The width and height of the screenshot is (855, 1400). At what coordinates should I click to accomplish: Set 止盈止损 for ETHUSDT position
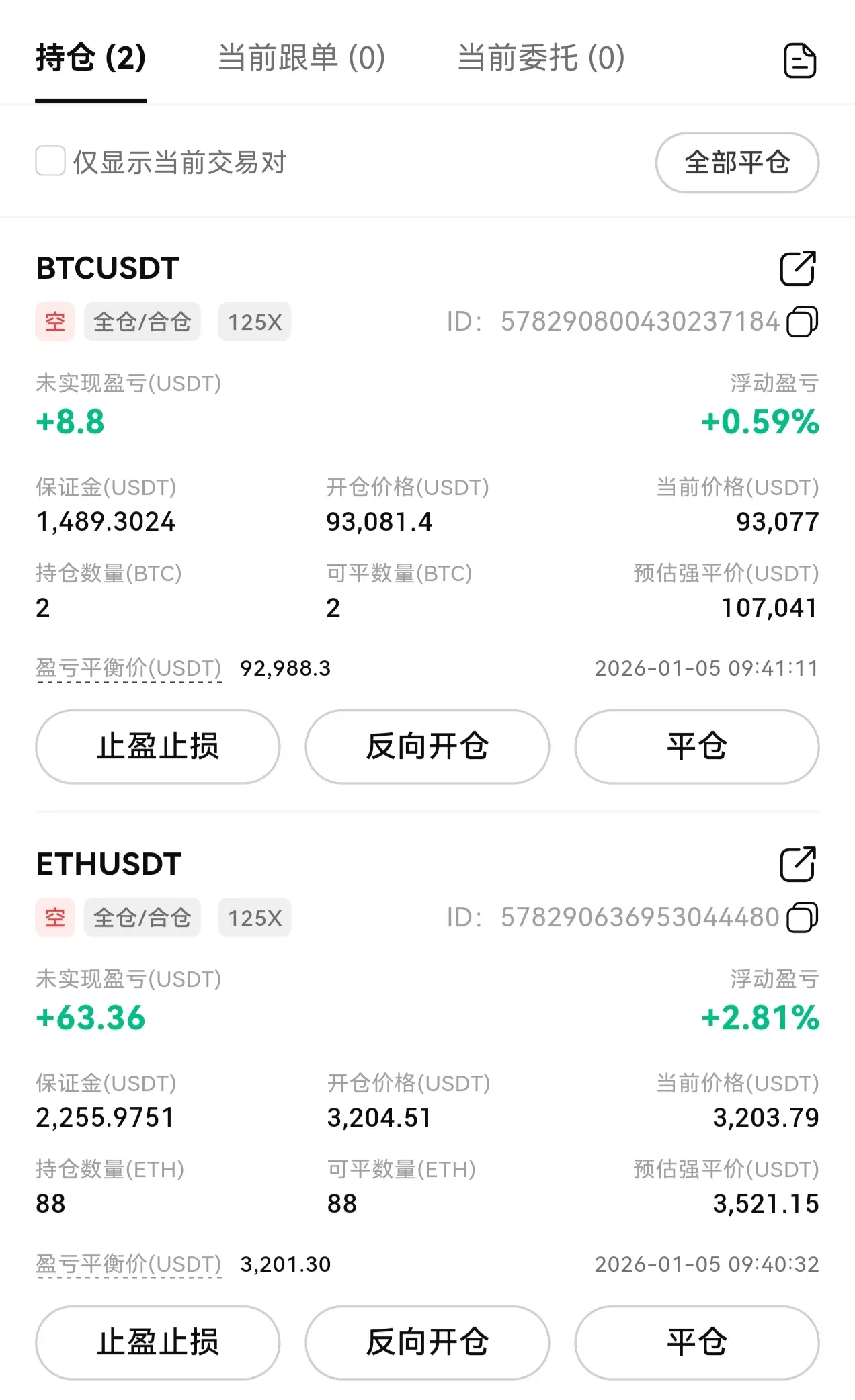(158, 1342)
